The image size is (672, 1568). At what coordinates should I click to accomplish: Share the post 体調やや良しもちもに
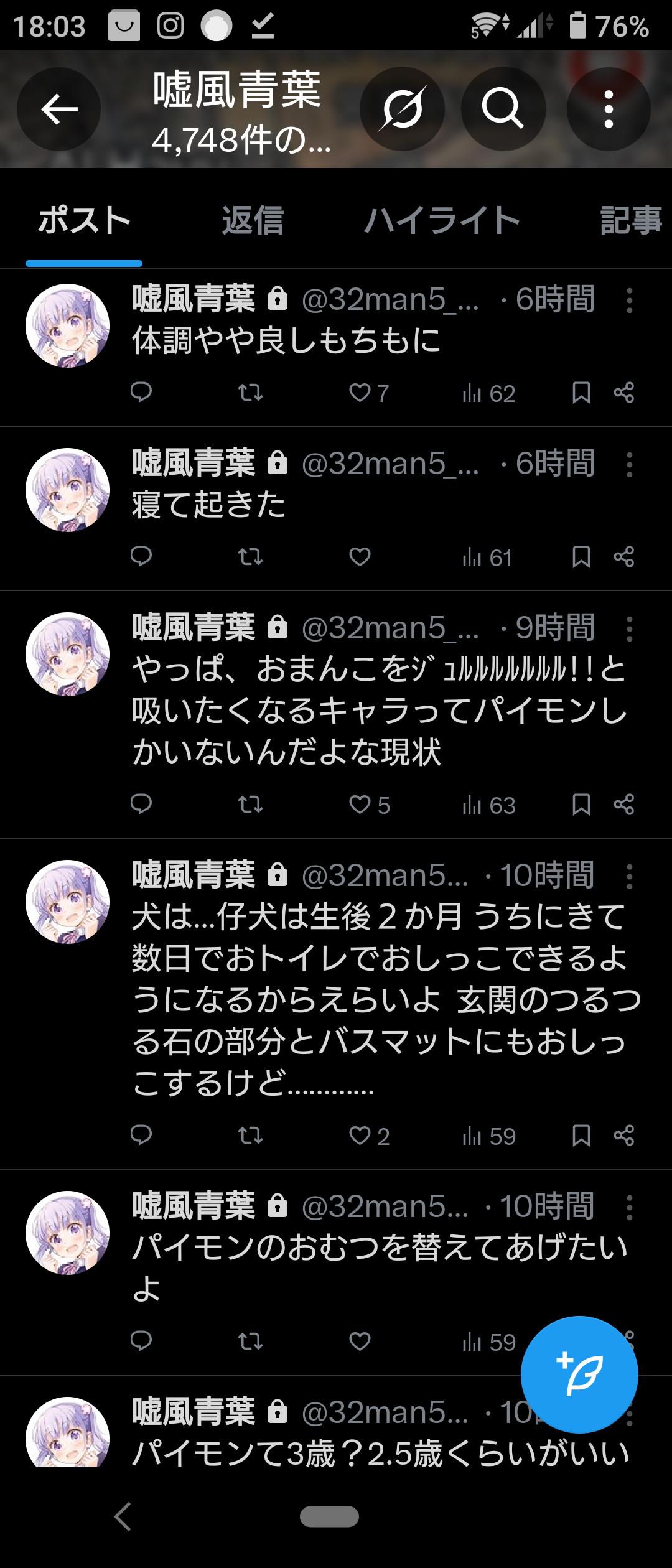pyautogui.click(x=623, y=393)
